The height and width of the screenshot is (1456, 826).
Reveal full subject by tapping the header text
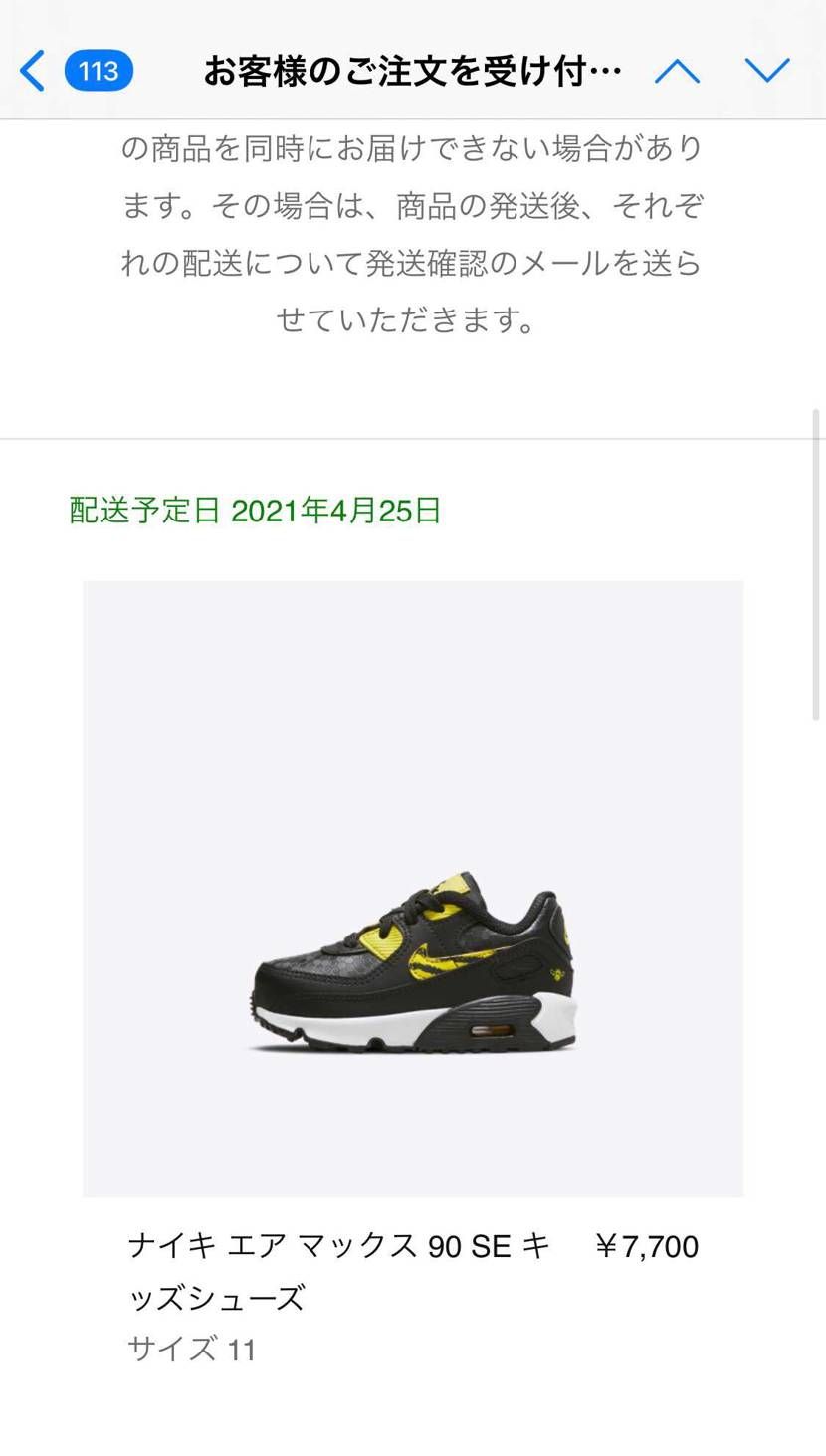click(411, 71)
